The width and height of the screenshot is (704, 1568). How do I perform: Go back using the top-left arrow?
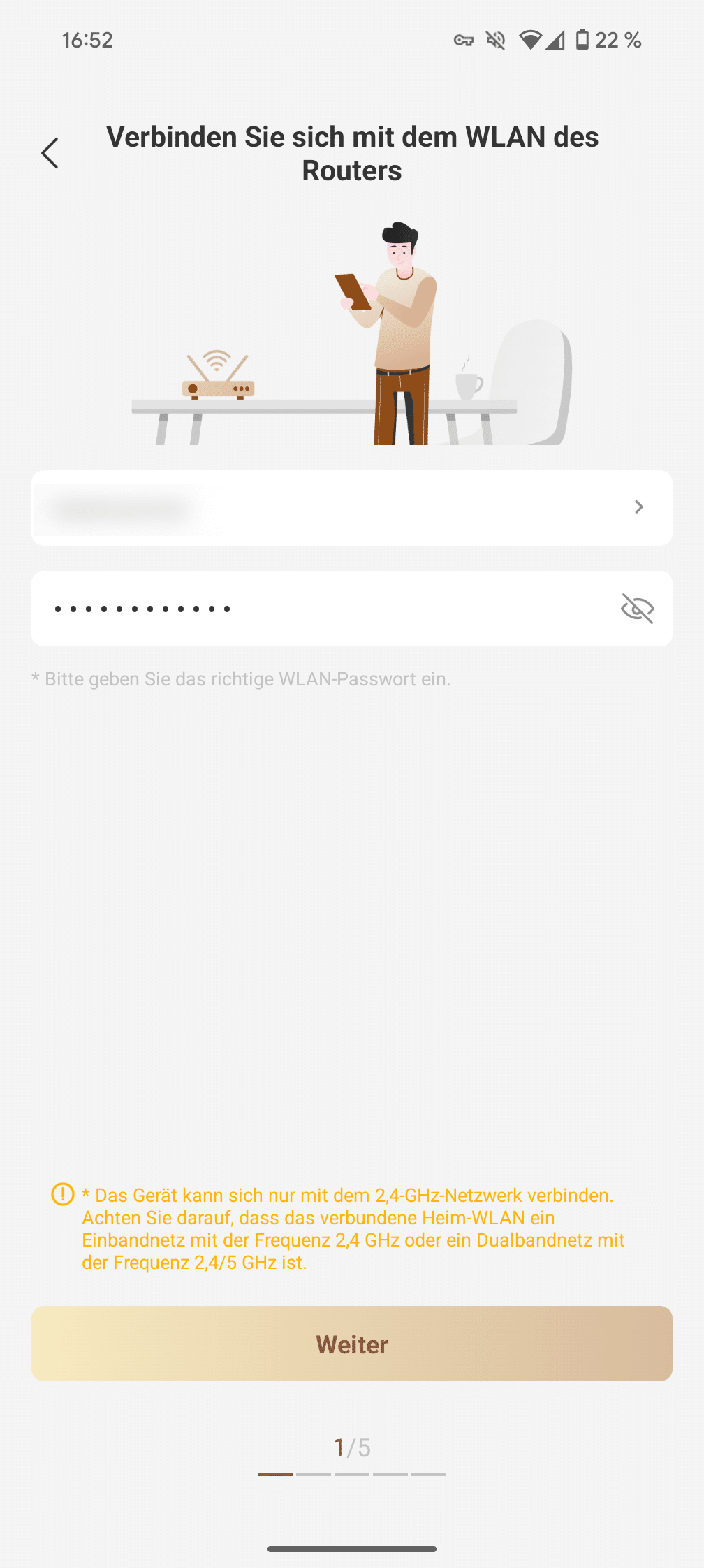(x=50, y=153)
